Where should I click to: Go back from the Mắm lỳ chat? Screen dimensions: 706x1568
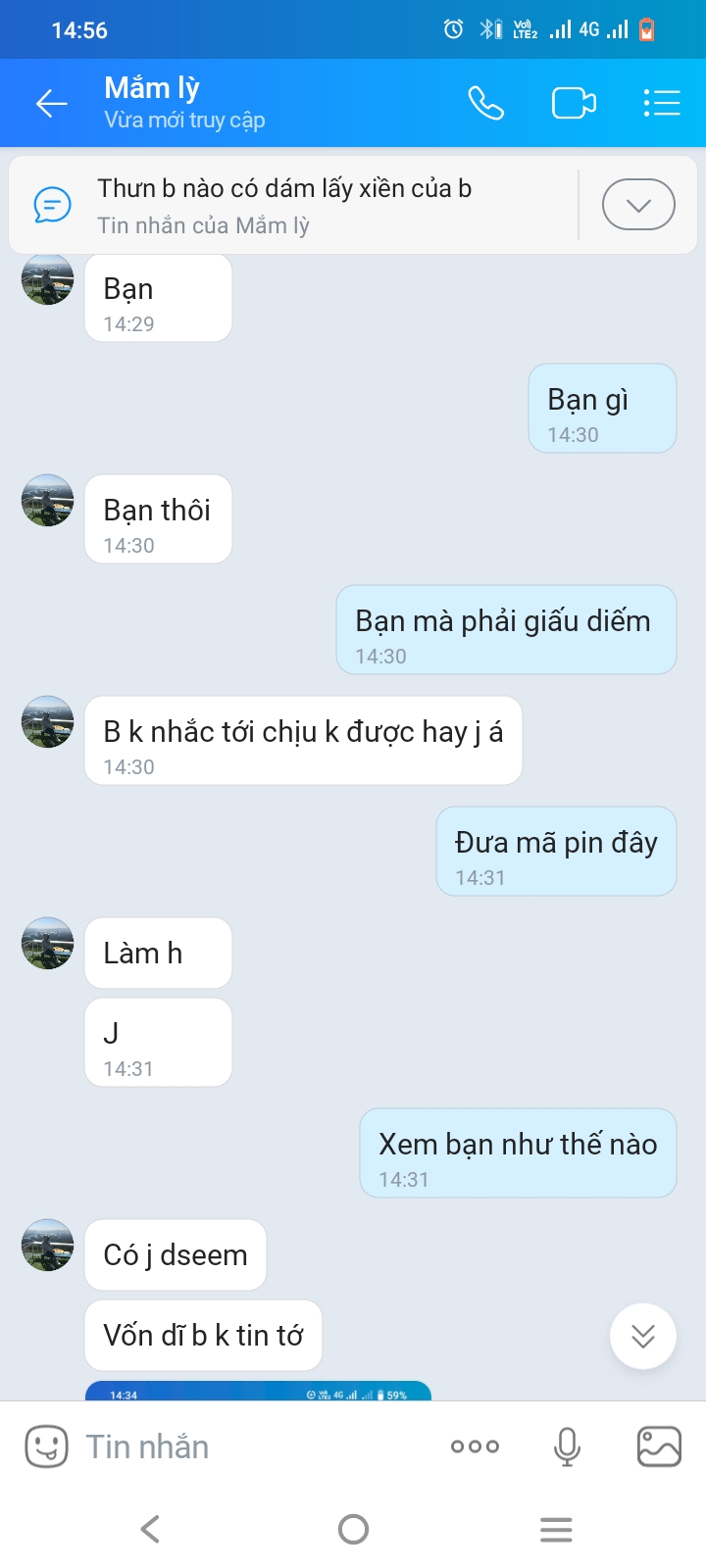click(51, 103)
